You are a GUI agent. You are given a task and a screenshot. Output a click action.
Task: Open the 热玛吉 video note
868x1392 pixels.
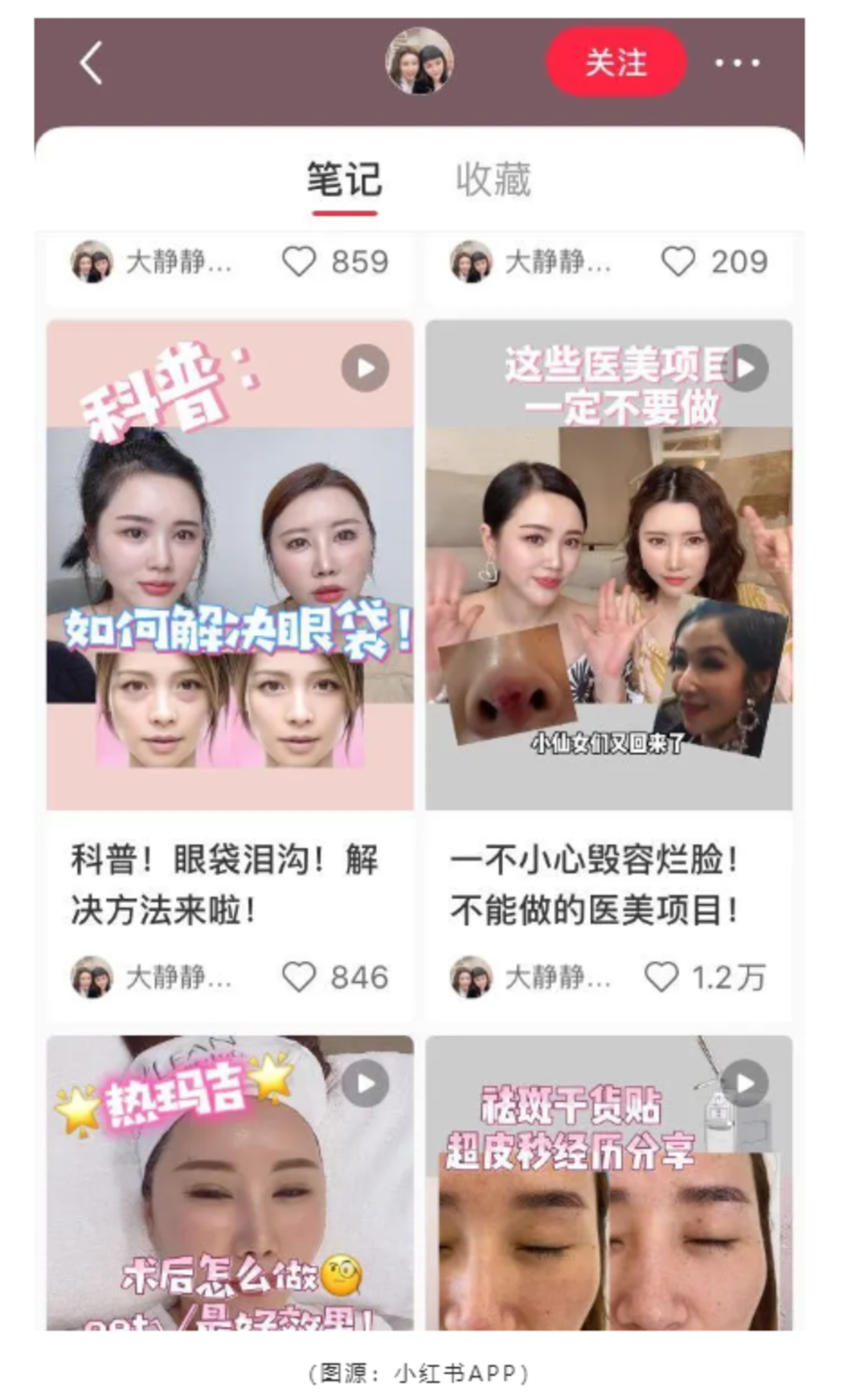click(x=230, y=1183)
